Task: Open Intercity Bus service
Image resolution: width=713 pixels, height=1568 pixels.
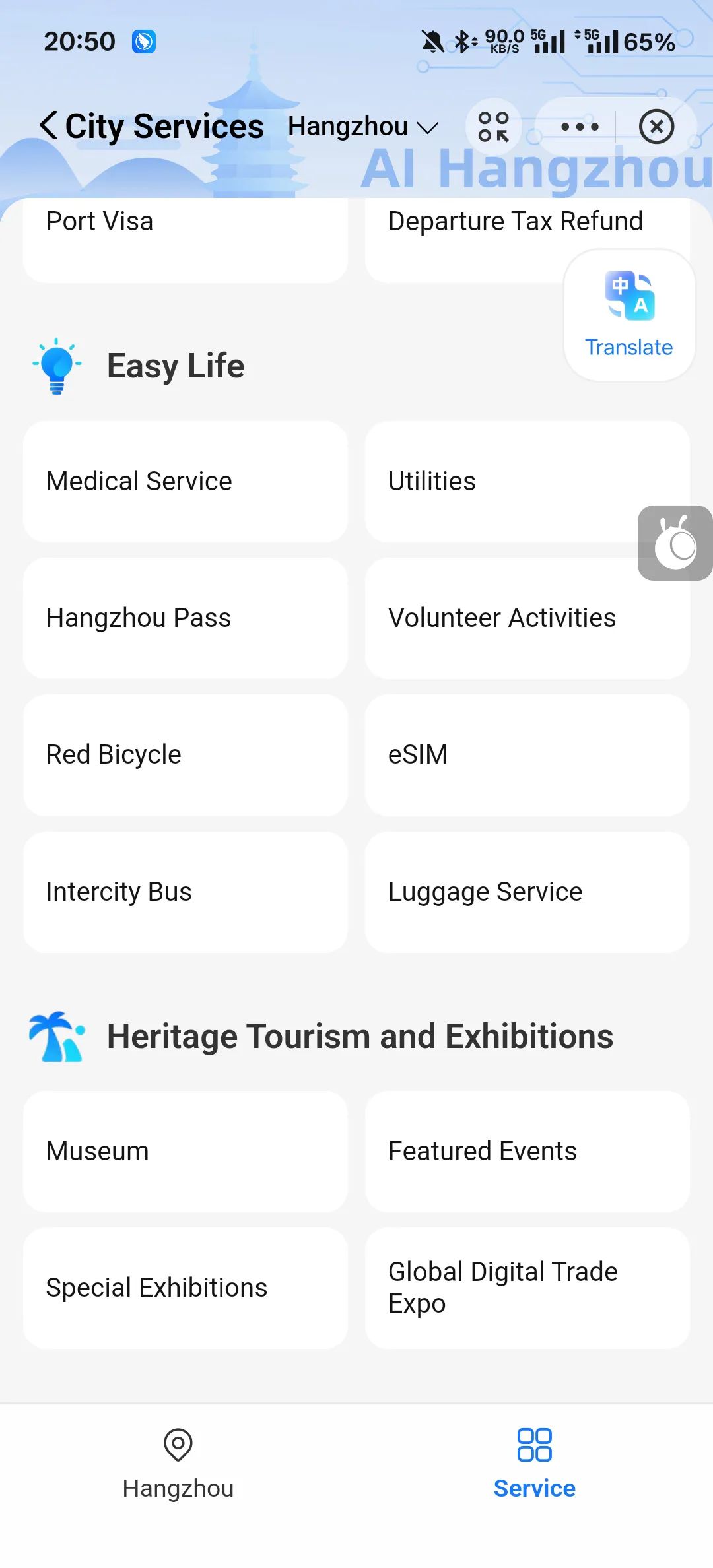Action: coord(185,892)
